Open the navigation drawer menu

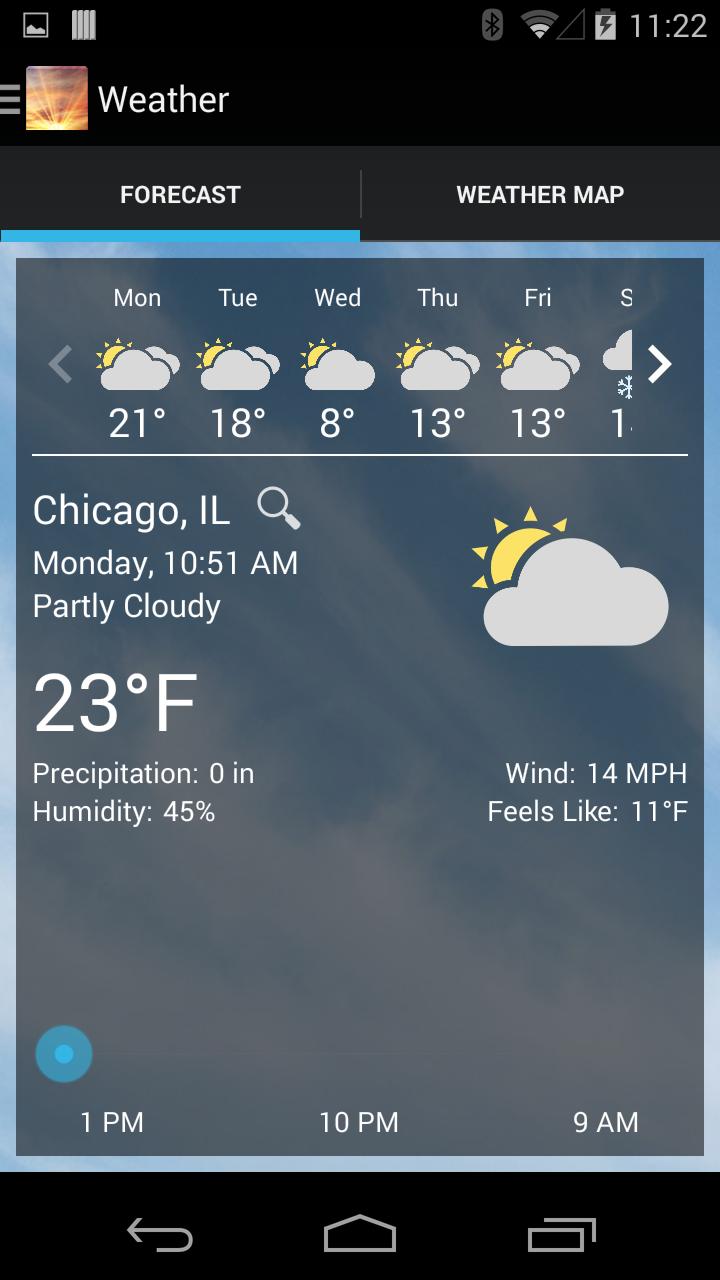click(12, 98)
